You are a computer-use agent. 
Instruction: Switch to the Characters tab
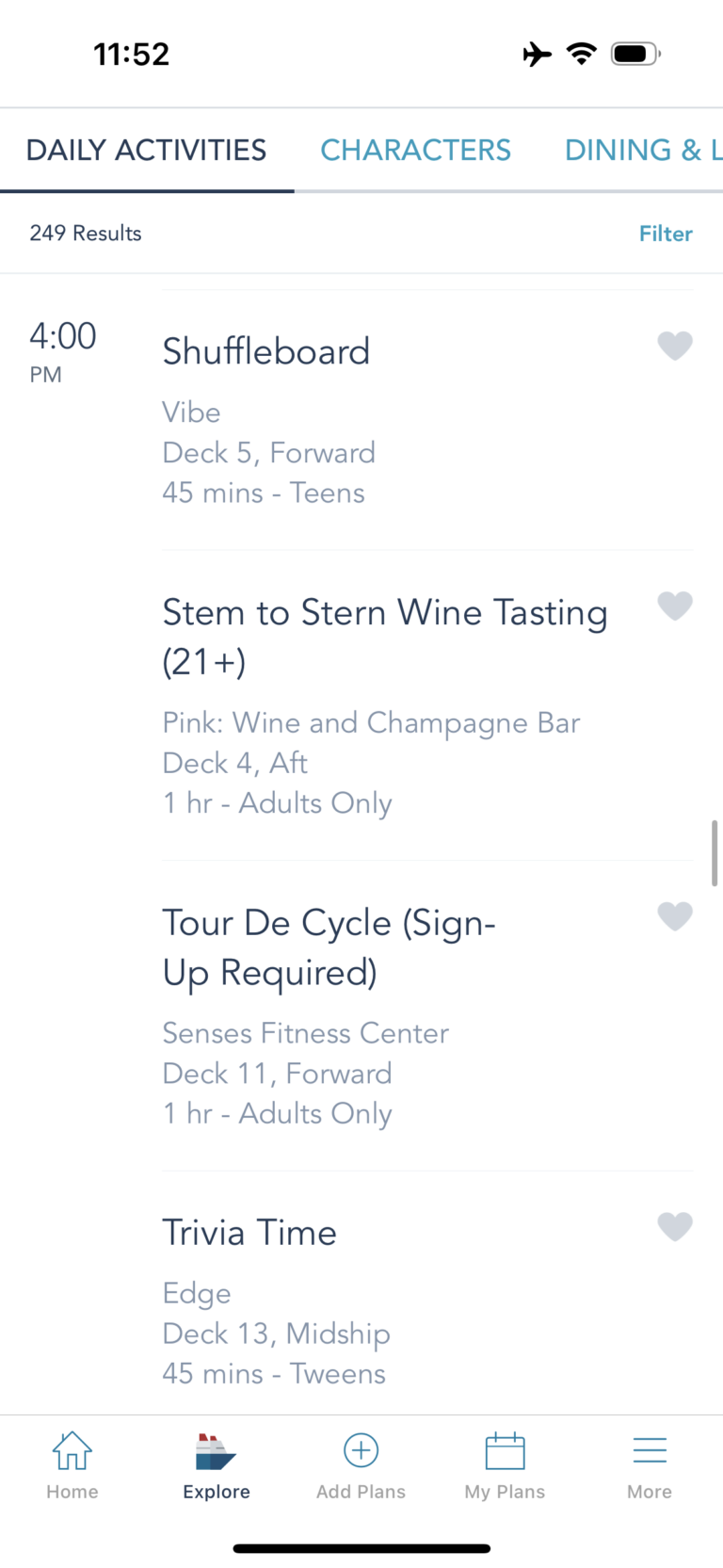point(415,150)
